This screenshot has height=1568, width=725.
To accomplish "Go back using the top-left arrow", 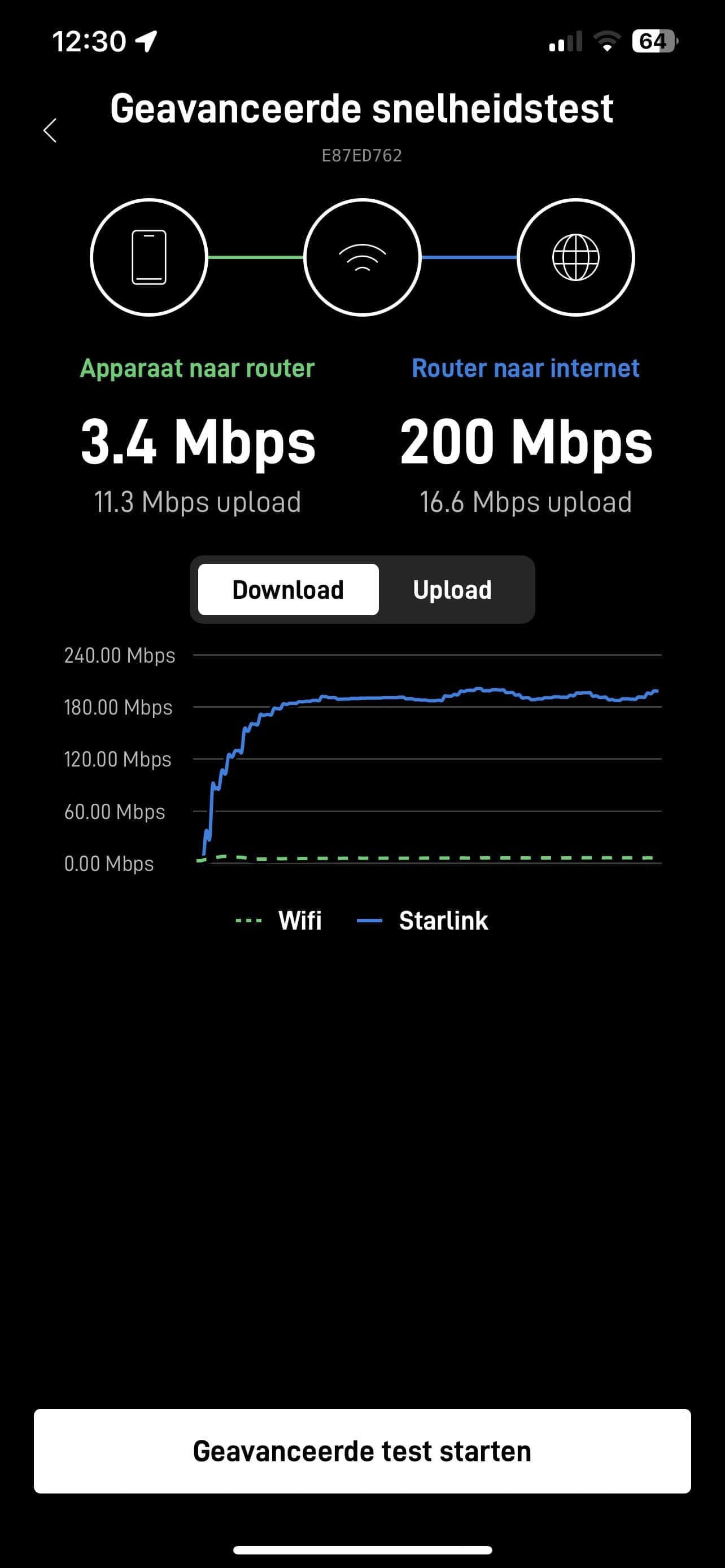I will coord(50,130).
